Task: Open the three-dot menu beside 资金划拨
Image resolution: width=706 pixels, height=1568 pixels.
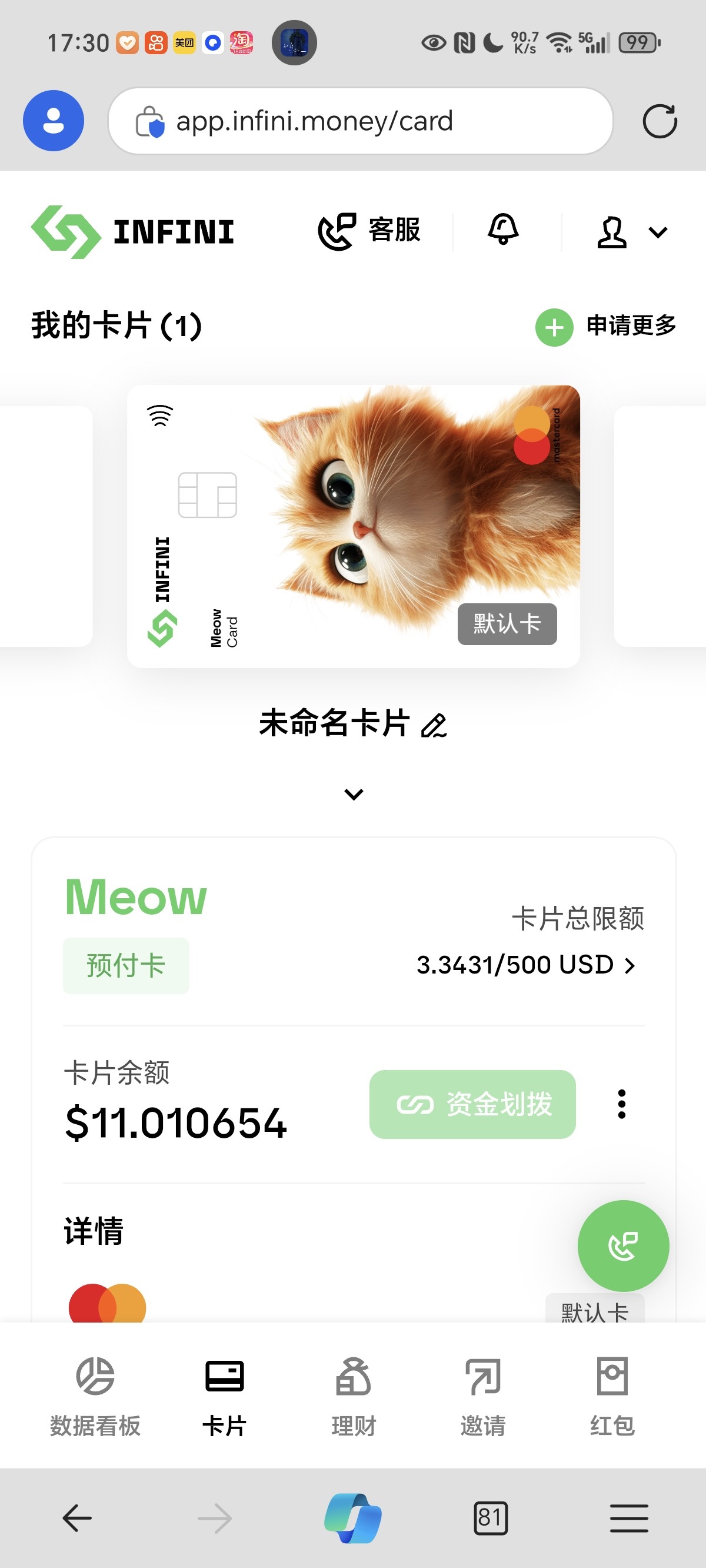Action: coord(621,1104)
